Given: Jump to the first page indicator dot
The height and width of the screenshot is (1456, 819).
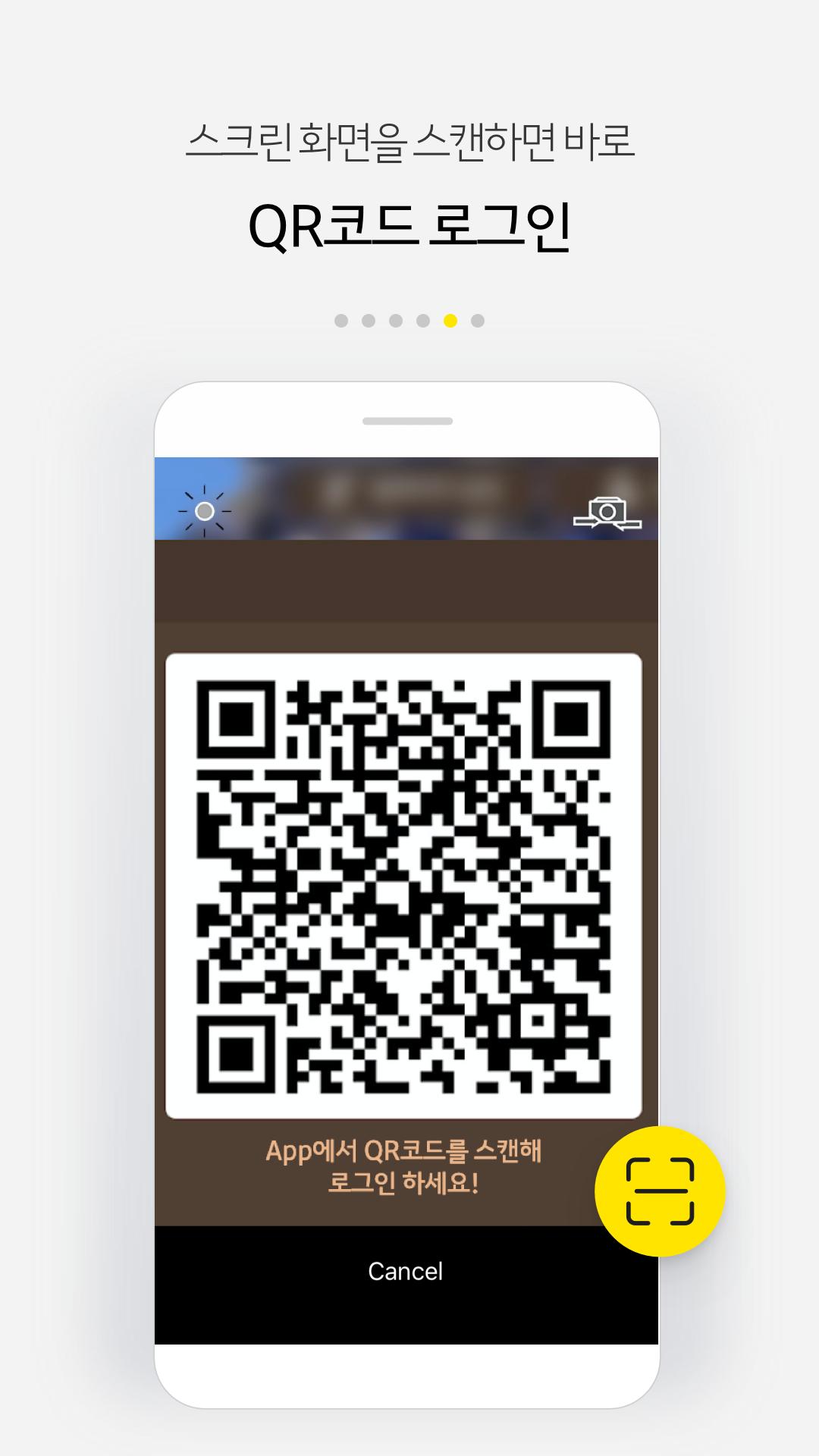Looking at the screenshot, I should point(341,321).
